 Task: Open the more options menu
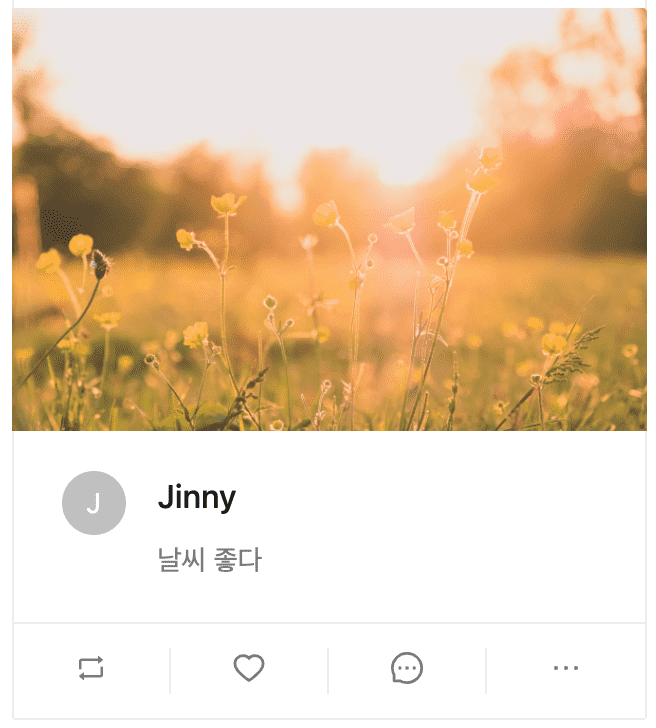[565, 668]
